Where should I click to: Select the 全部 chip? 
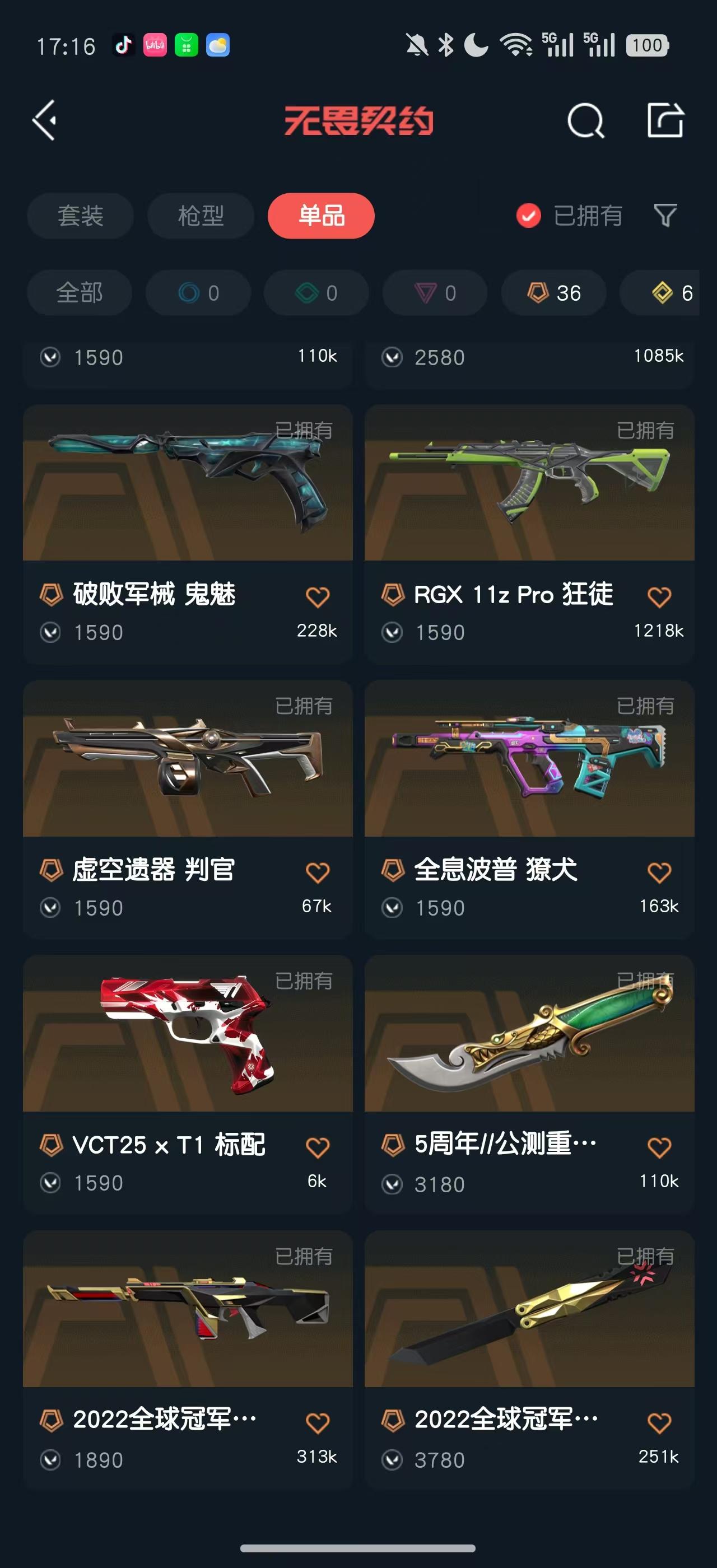click(x=80, y=293)
